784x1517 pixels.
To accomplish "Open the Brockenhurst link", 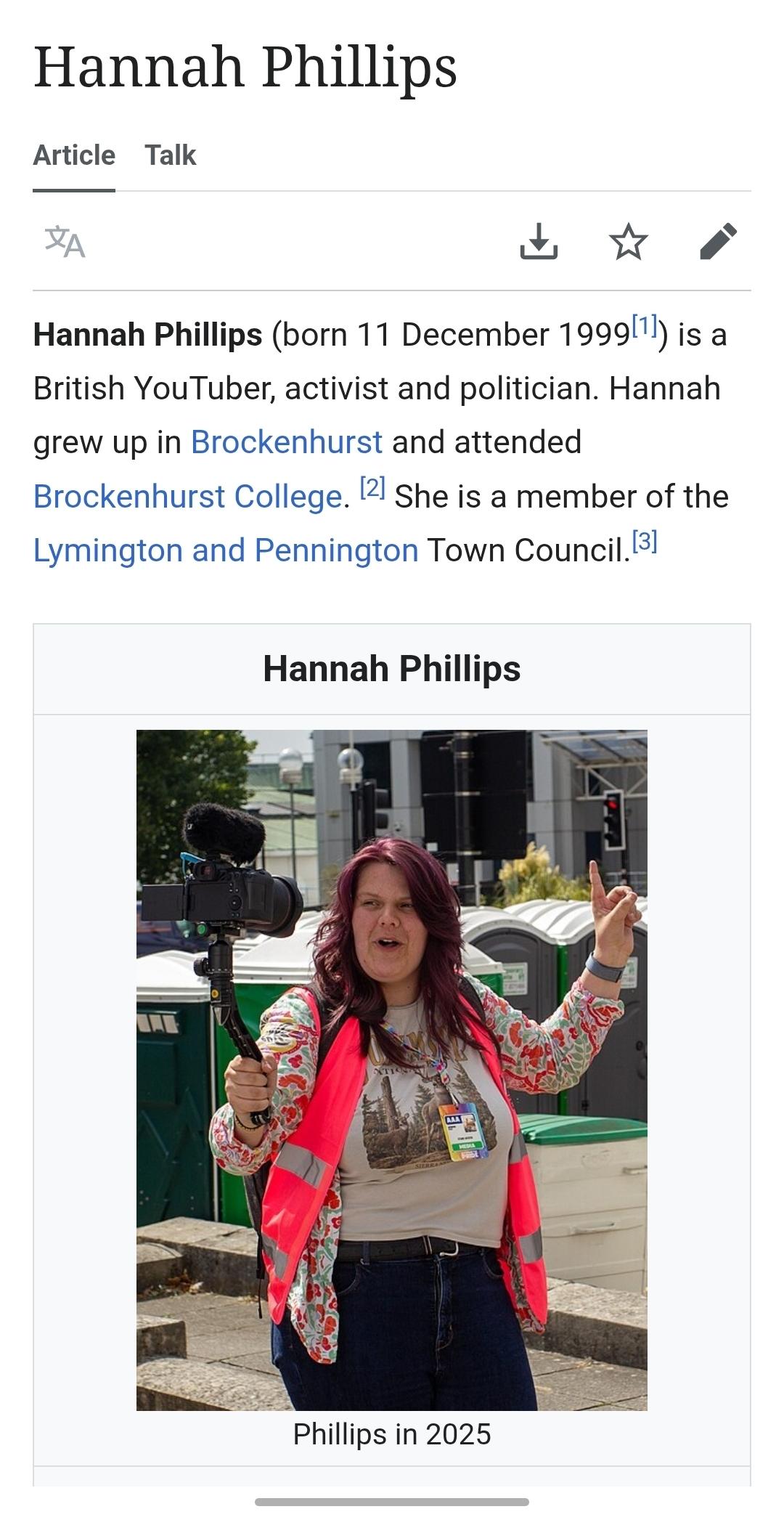I will 286,442.
